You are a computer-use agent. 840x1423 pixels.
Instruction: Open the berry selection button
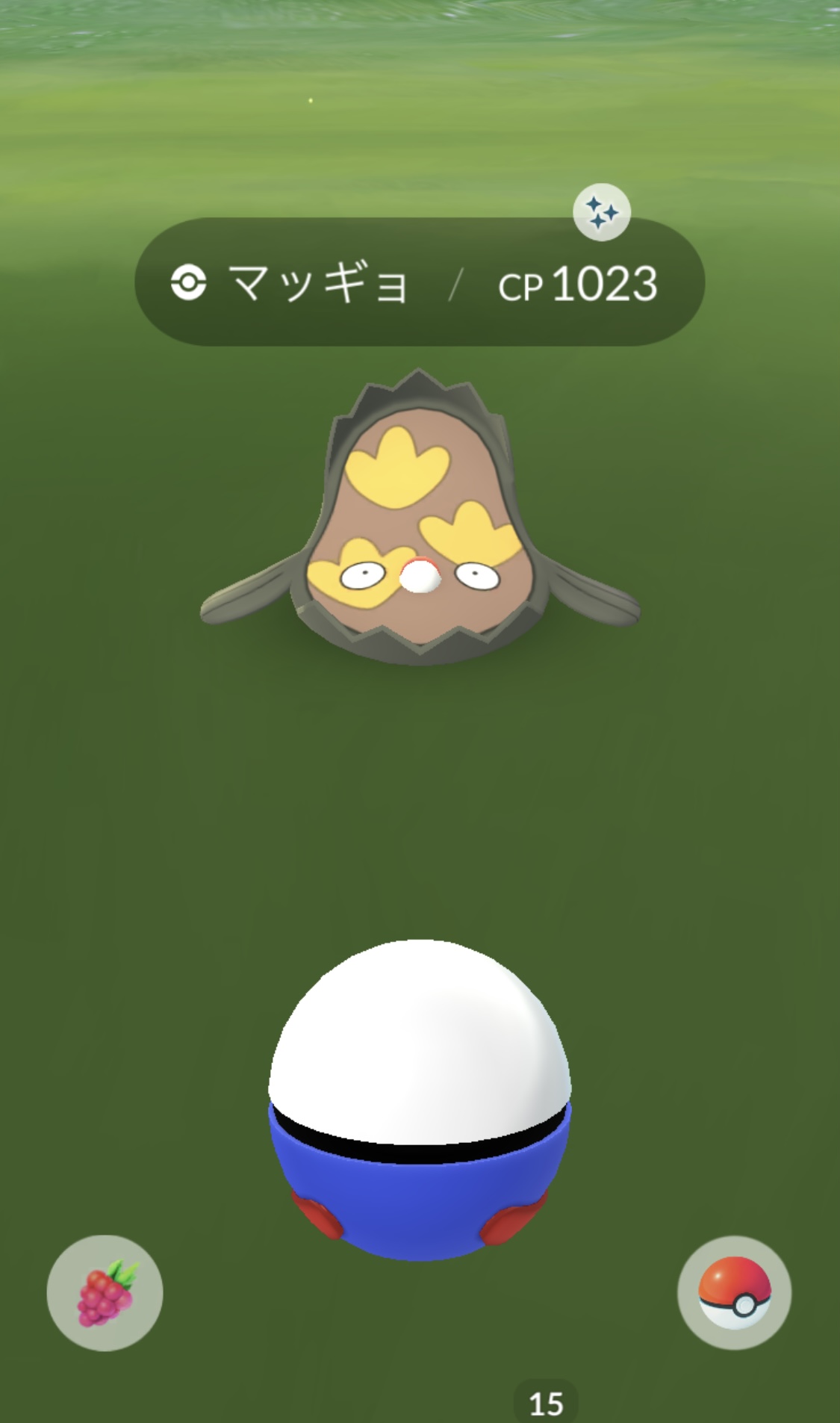click(x=105, y=1293)
